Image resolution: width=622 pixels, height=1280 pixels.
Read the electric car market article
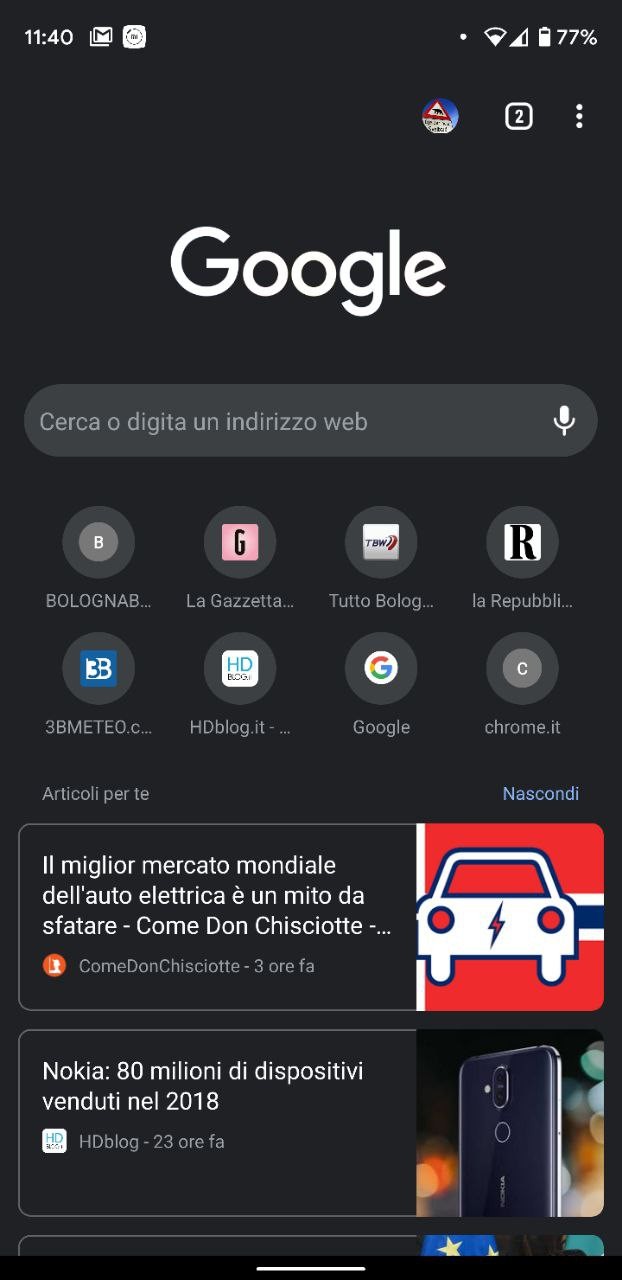click(x=311, y=917)
